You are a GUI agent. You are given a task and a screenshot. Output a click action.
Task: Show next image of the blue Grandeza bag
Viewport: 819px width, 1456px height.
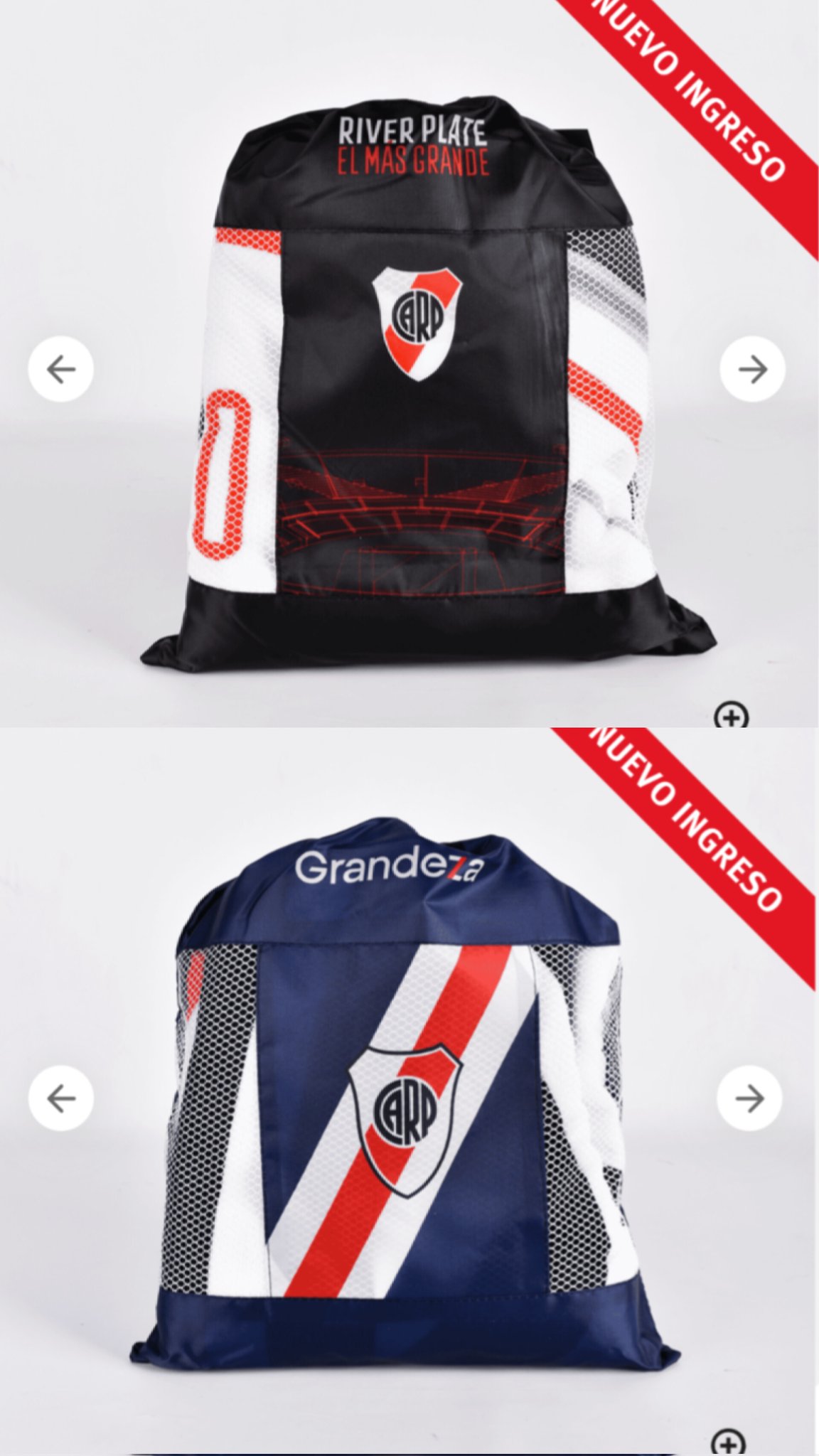(749, 1098)
